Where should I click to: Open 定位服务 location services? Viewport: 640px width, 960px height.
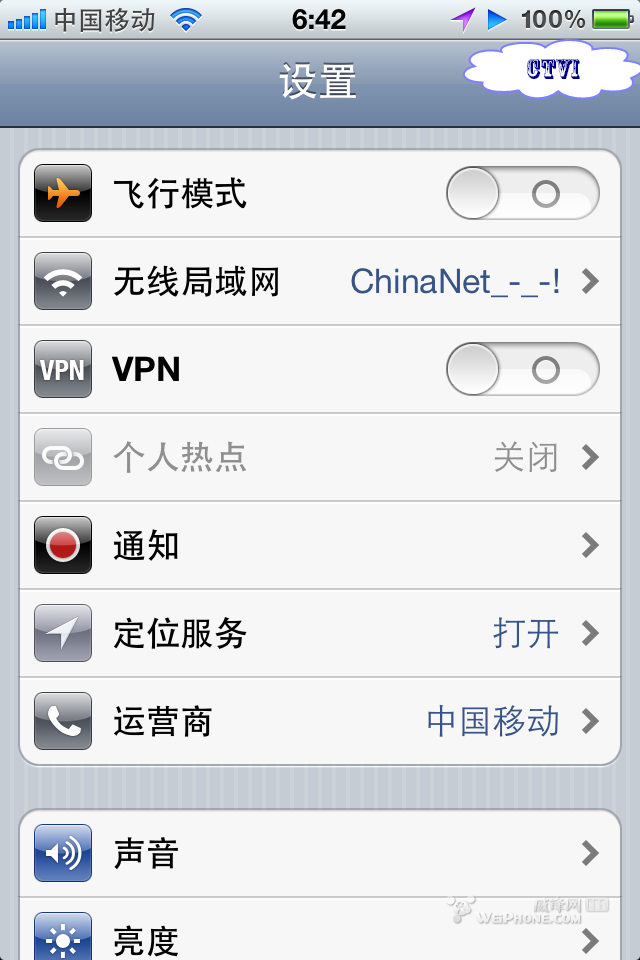click(x=320, y=634)
